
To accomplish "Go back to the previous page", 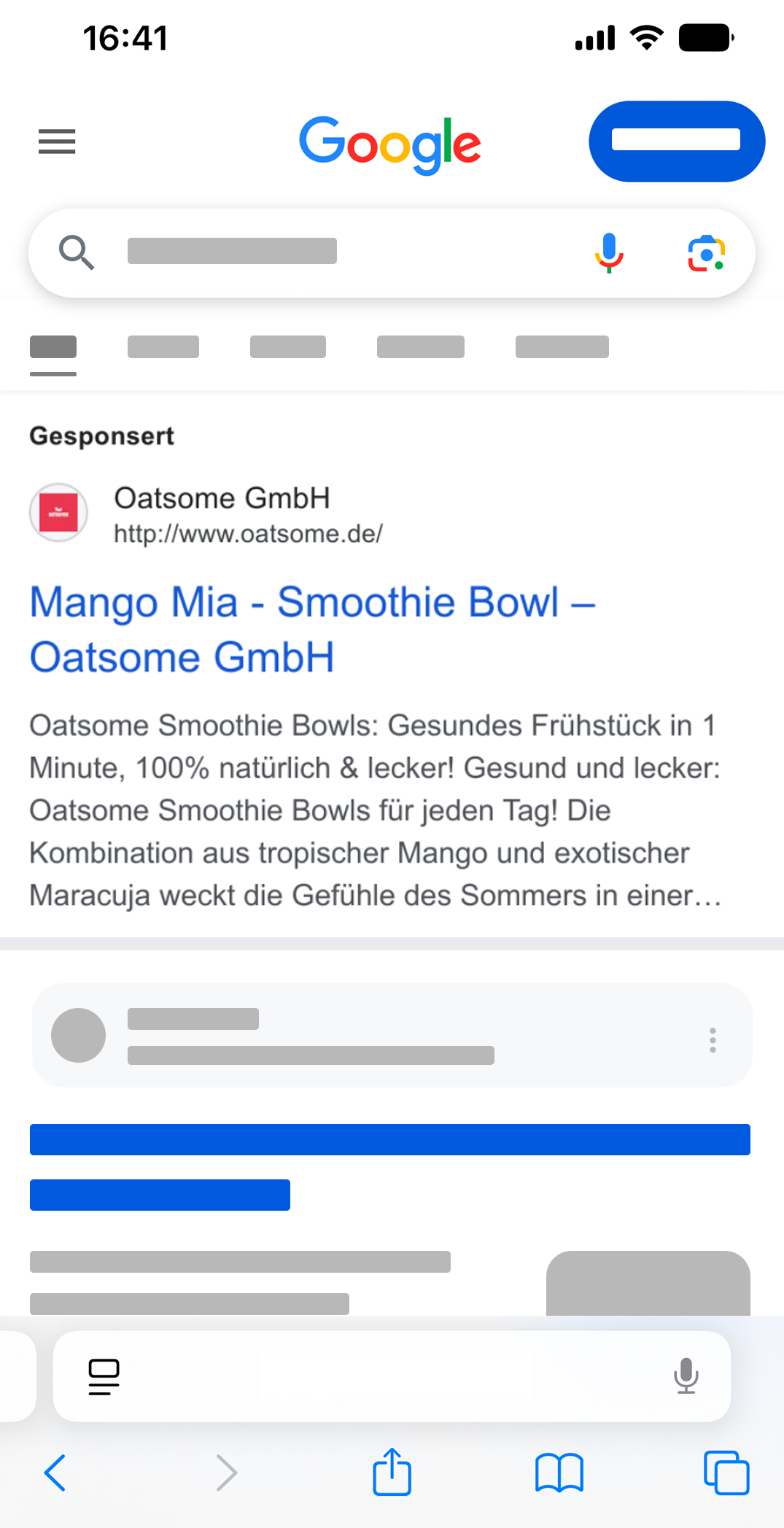I will [55, 1473].
